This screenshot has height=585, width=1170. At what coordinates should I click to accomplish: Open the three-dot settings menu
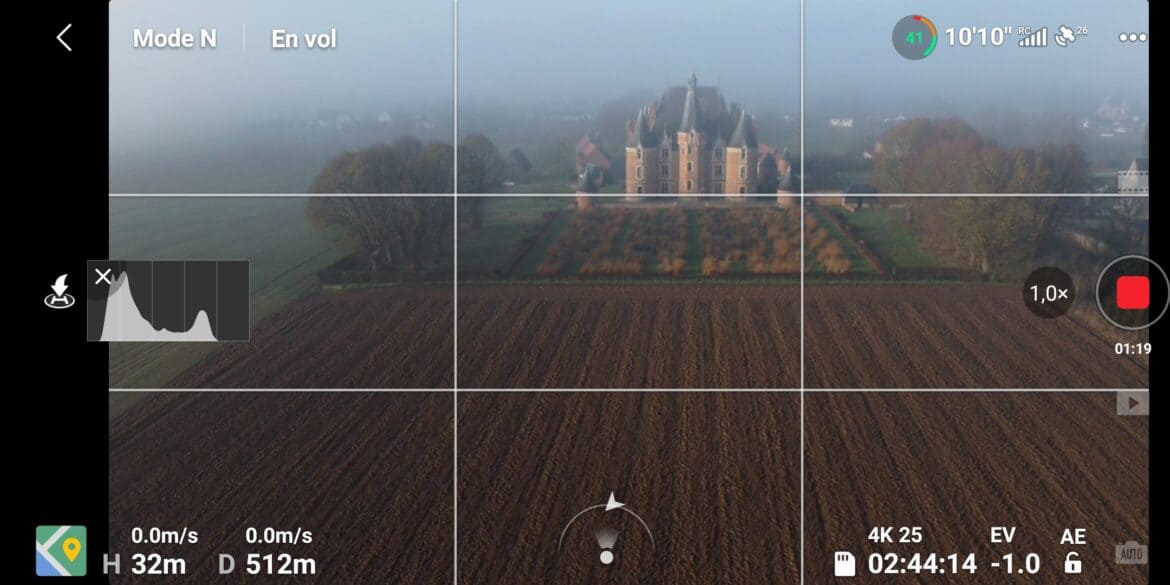pyautogui.click(x=1132, y=38)
